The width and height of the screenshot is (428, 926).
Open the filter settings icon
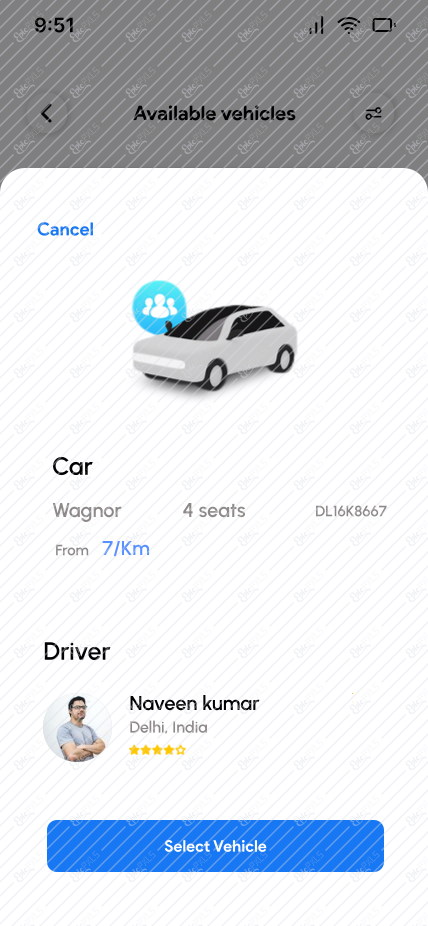point(373,113)
